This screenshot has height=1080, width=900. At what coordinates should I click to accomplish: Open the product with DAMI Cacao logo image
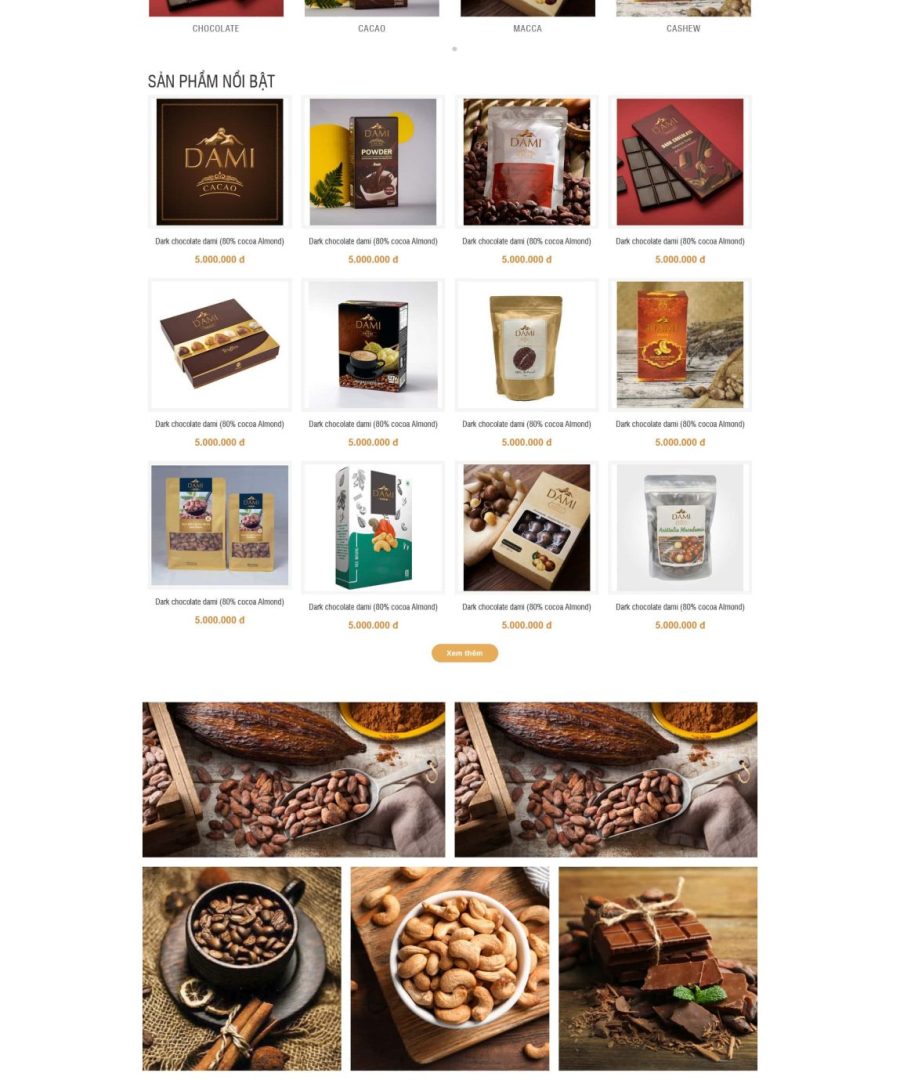coord(220,162)
